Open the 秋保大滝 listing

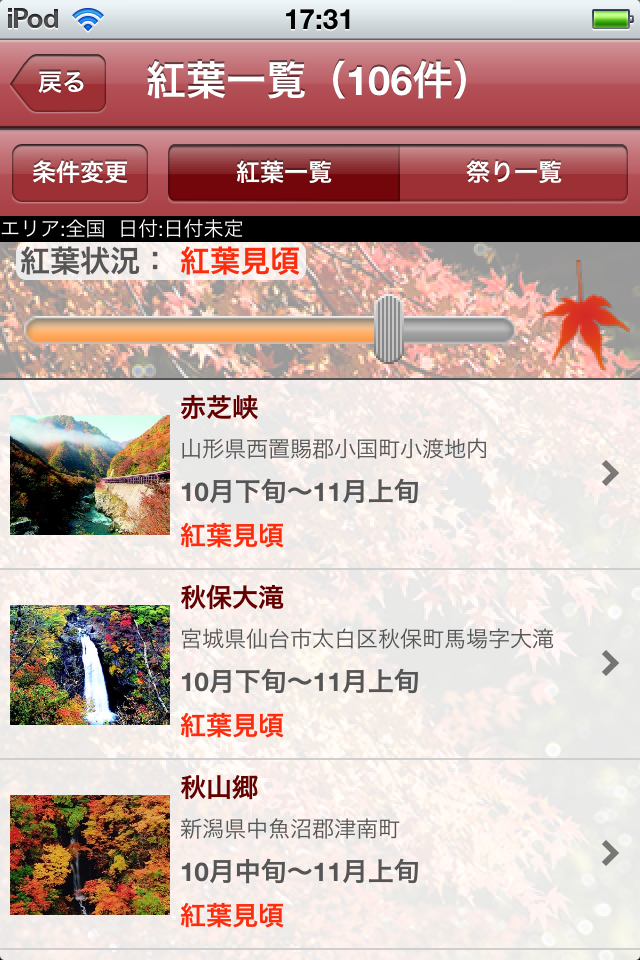coord(320,664)
